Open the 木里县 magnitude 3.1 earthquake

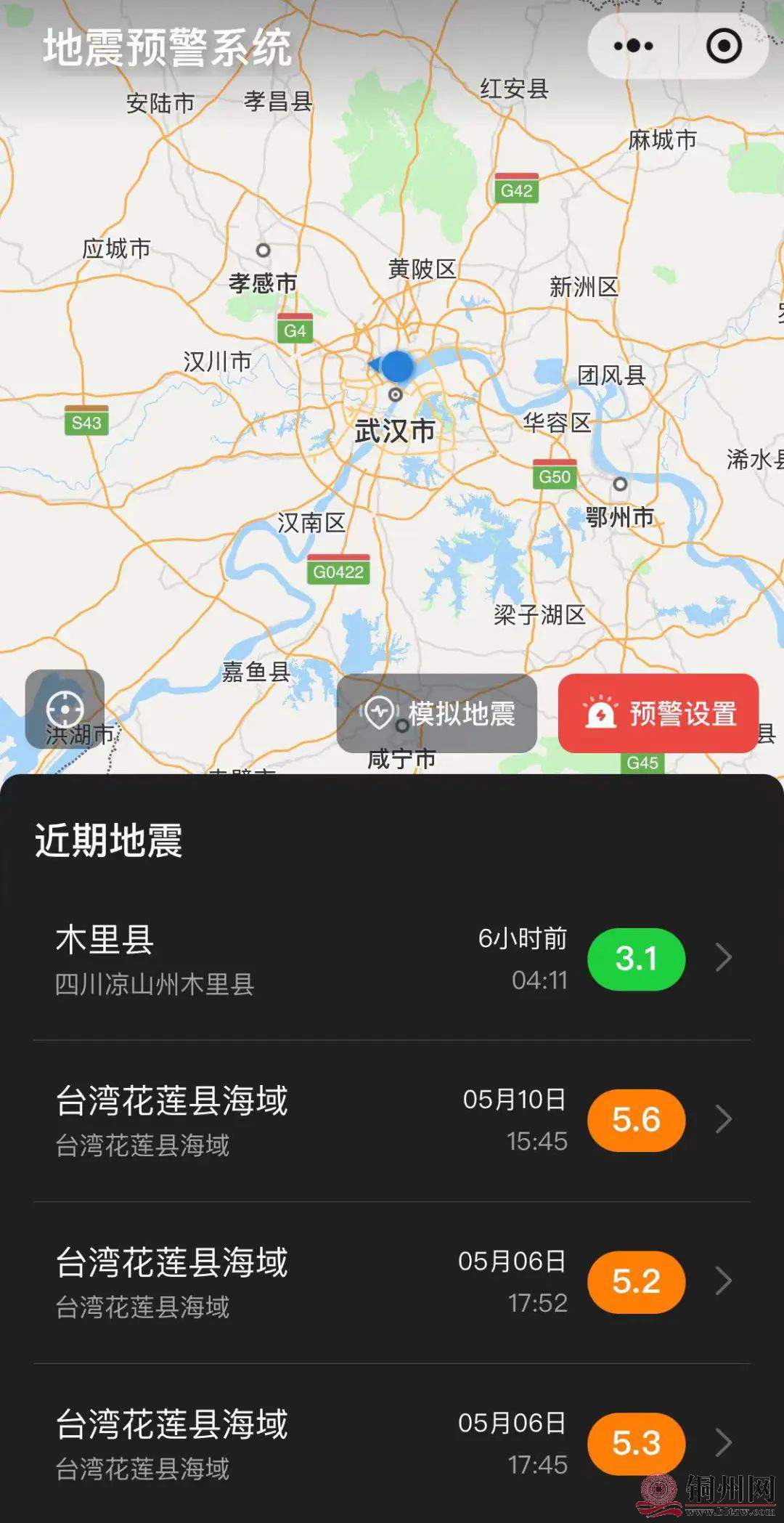click(392, 959)
